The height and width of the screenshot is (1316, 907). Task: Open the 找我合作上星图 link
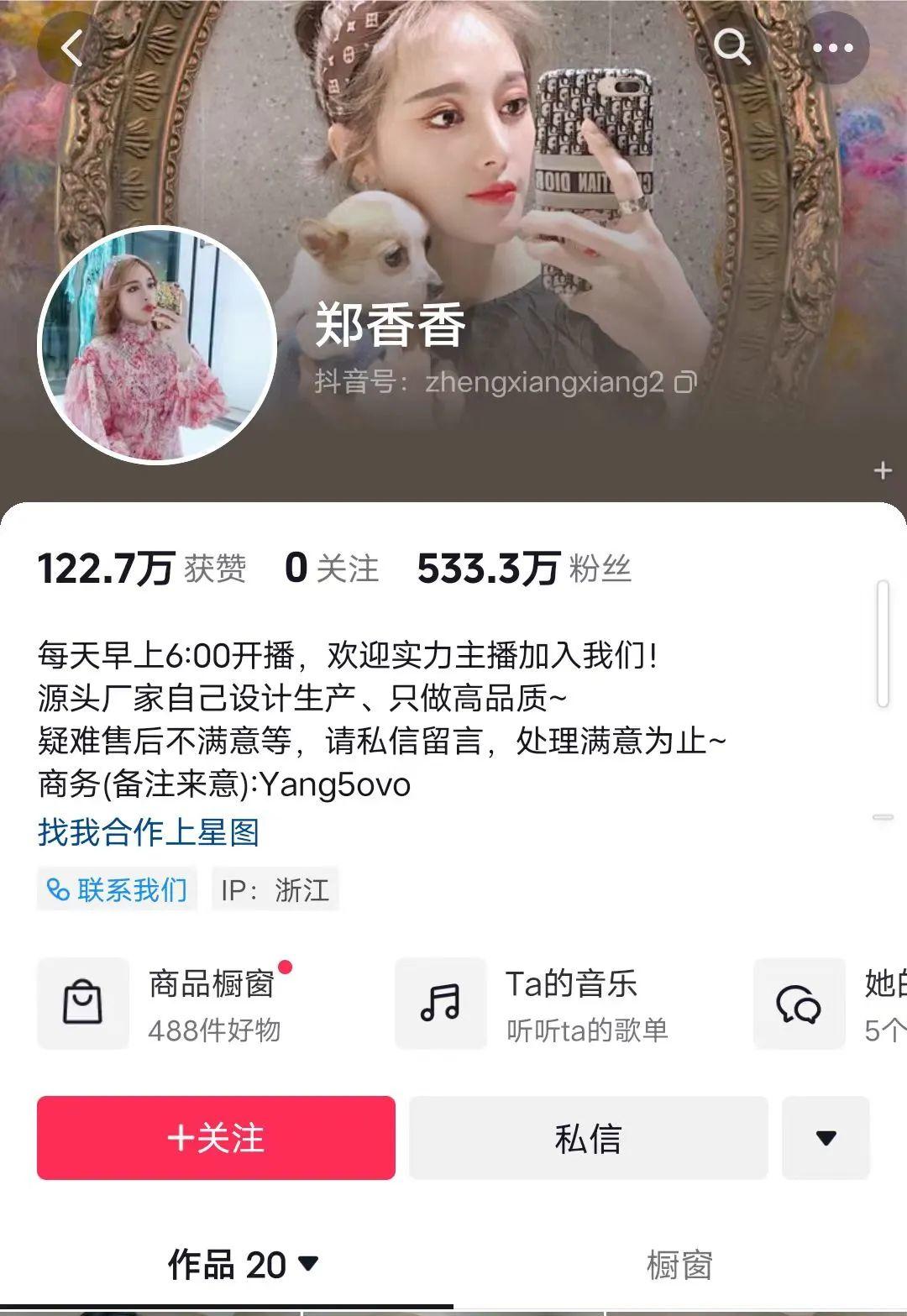[149, 831]
